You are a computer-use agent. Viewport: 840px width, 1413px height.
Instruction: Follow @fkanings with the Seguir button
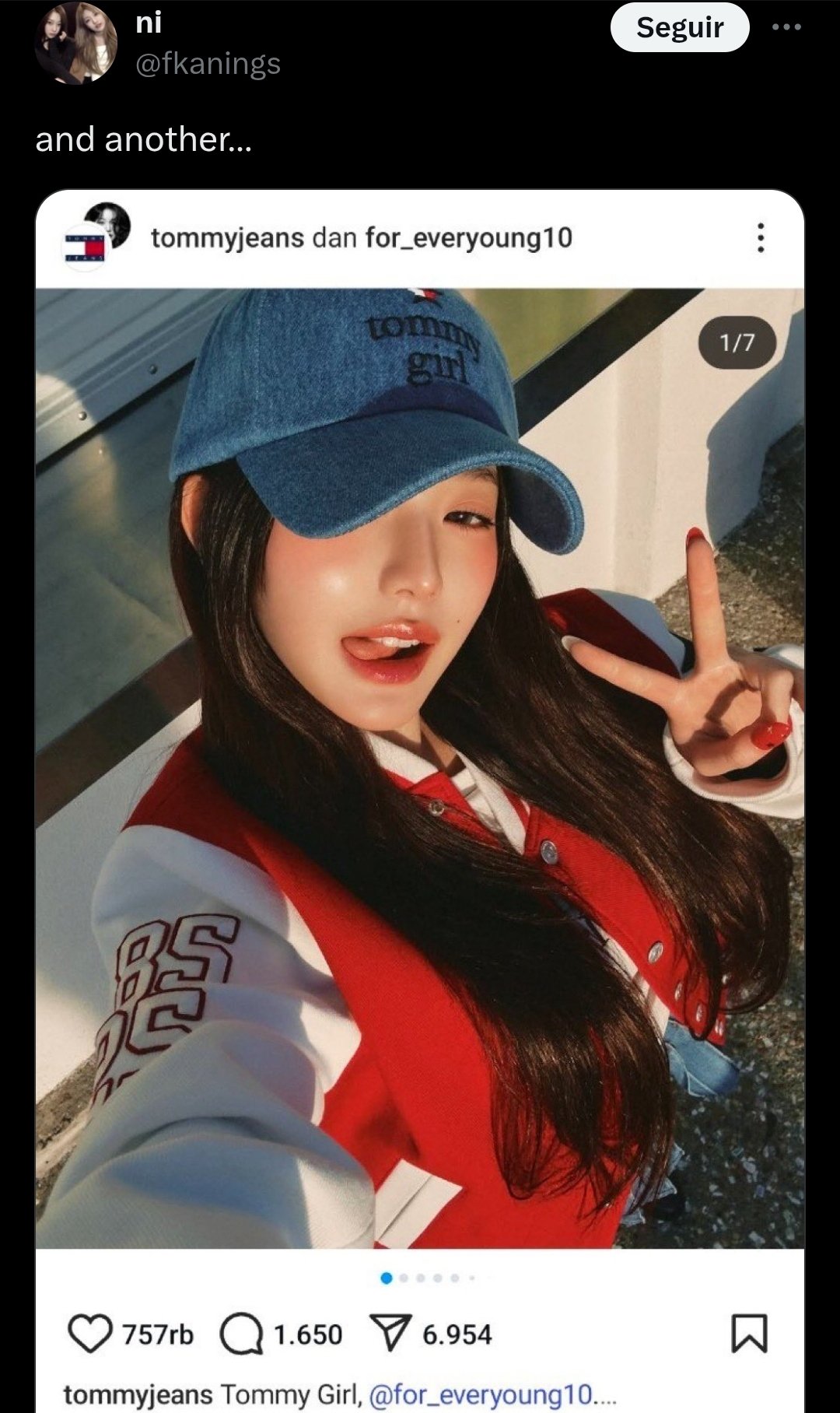(679, 28)
